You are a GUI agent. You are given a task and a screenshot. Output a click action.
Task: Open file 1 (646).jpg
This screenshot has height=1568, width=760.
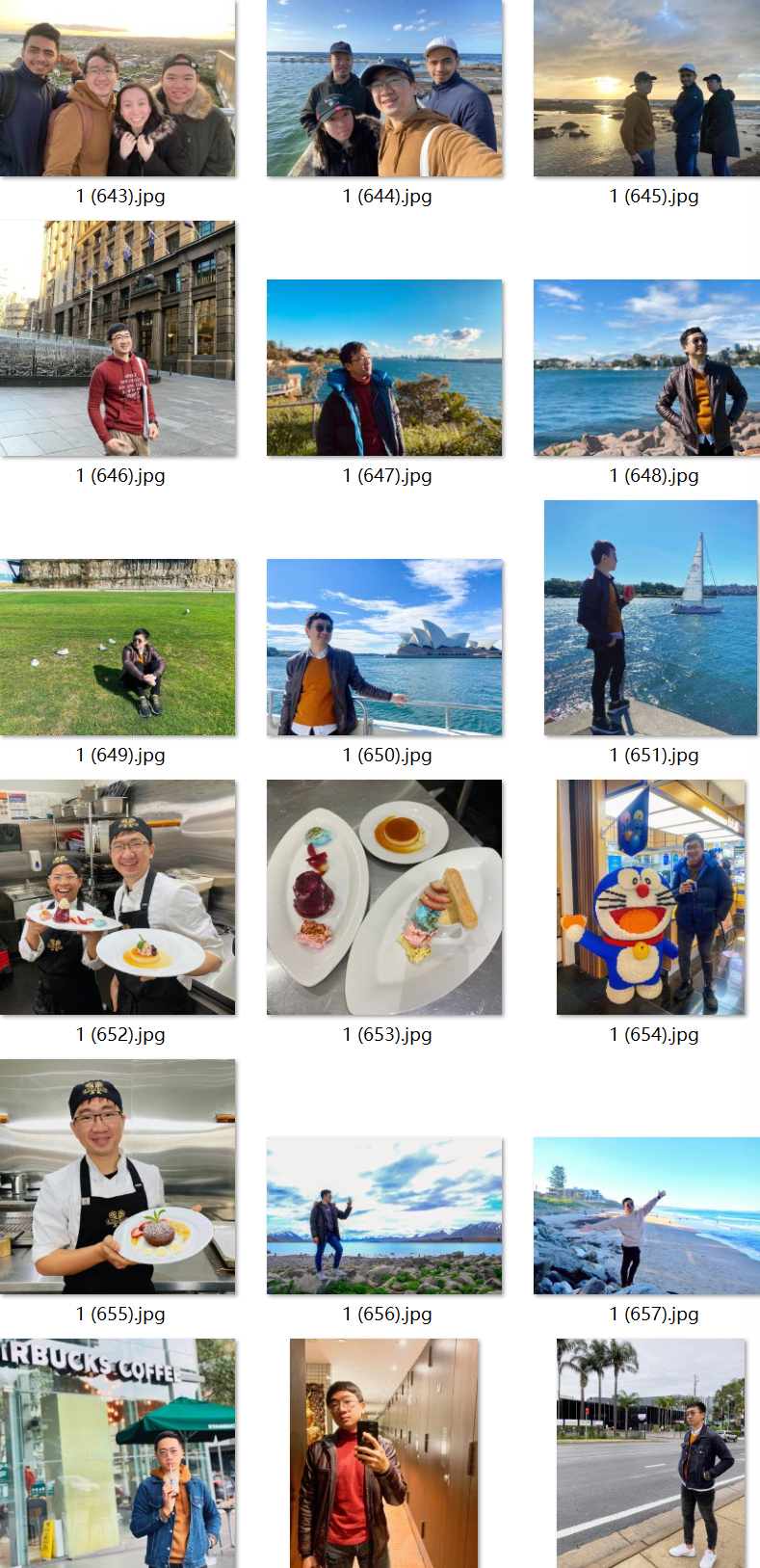click(118, 338)
